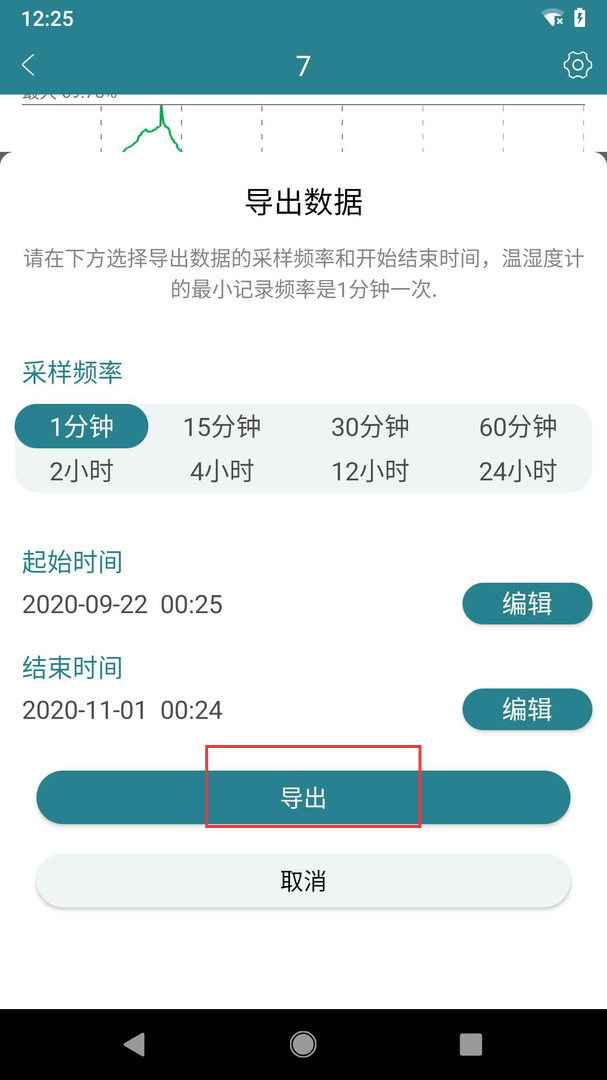607x1080 pixels.
Task: Edit the 结束时间 end time
Action: click(527, 709)
